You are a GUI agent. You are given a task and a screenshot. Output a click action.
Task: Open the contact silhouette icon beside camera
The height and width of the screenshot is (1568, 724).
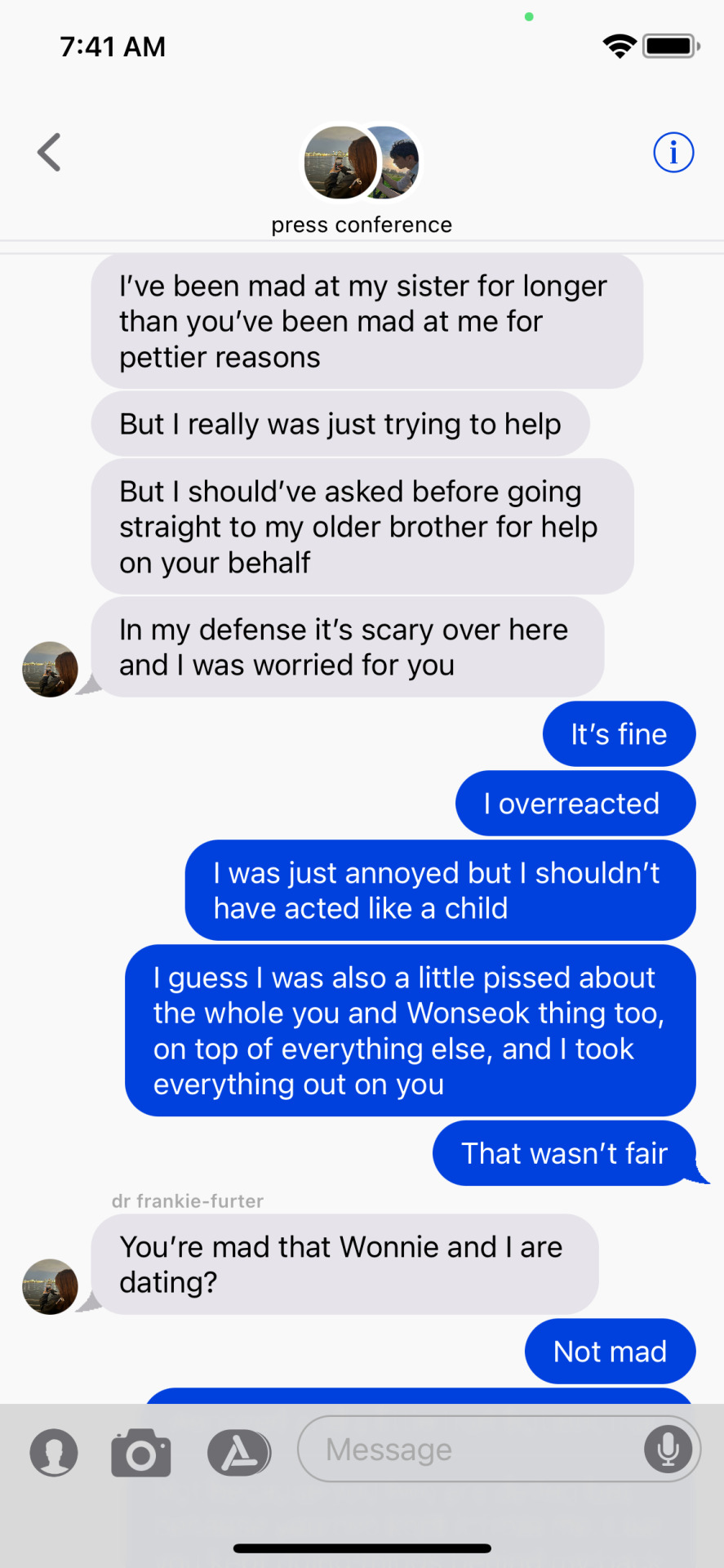(x=54, y=1453)
